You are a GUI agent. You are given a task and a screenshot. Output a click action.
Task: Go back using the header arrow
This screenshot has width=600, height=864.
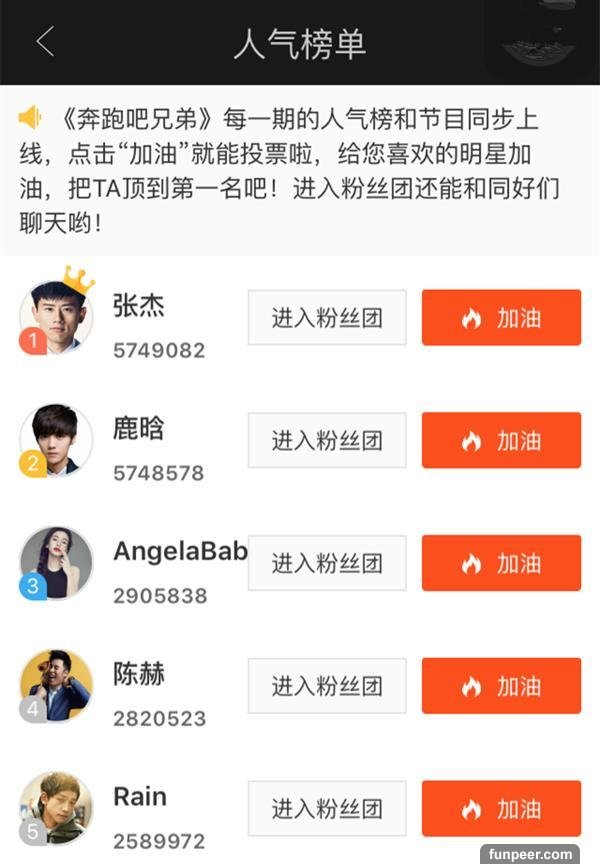coord(45,42)
